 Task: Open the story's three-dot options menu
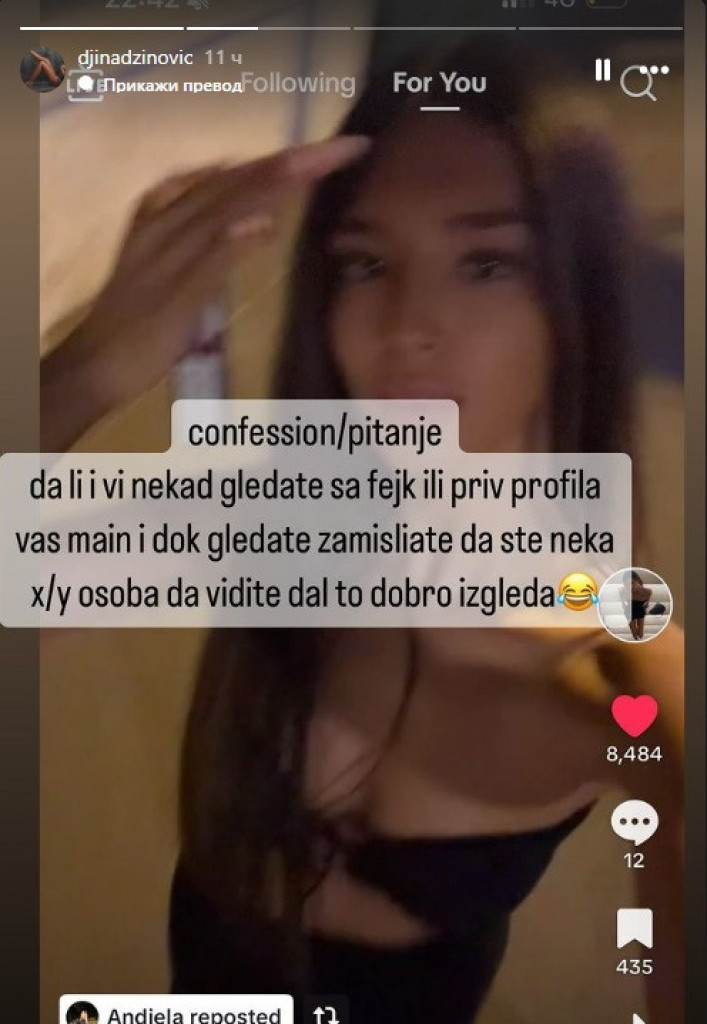(x=653, y=69)
